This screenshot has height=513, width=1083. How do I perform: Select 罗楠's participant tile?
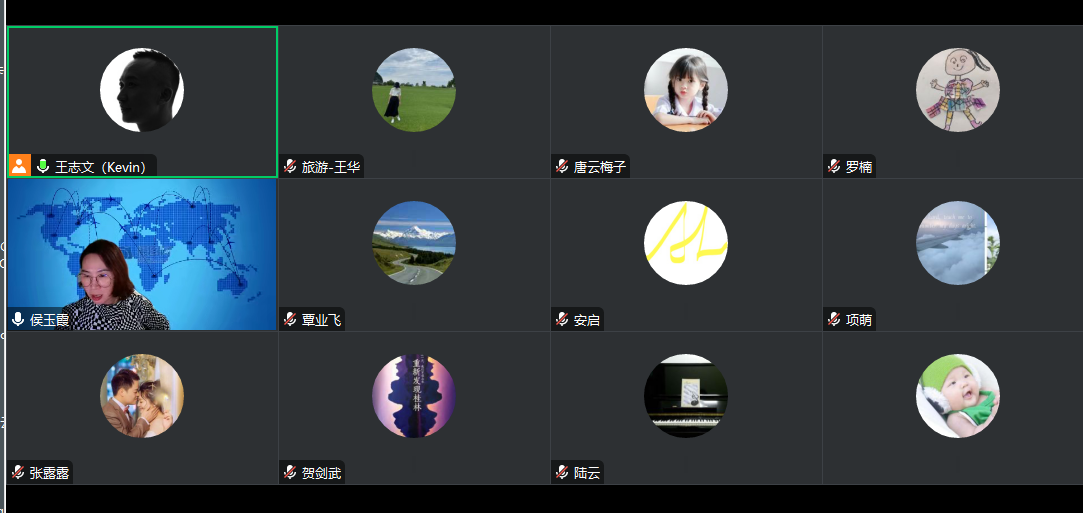tap(958, 102)
